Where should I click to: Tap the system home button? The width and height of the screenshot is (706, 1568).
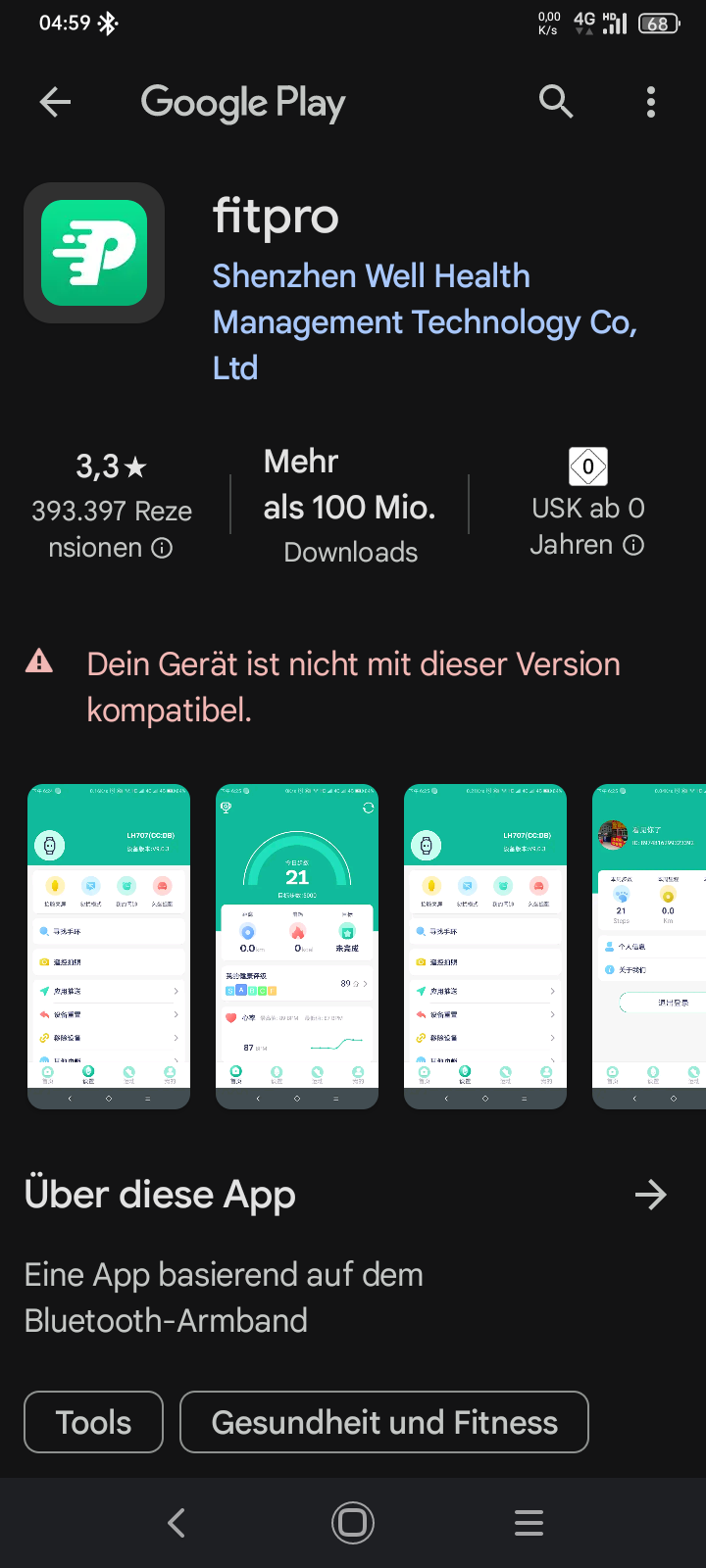(x=353, y=1523)
